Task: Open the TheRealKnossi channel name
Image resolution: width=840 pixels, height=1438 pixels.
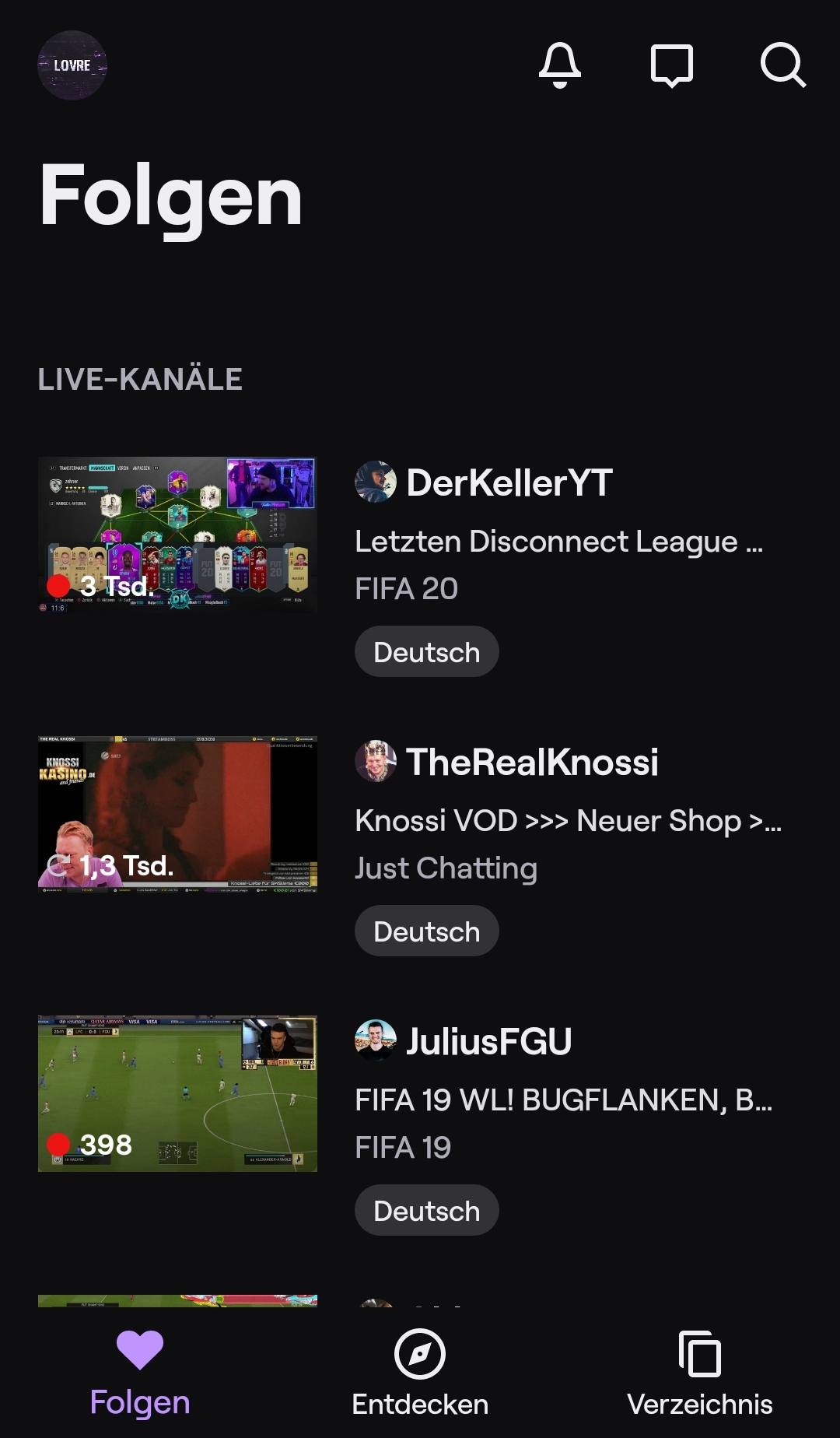Action: click(532, 762)
